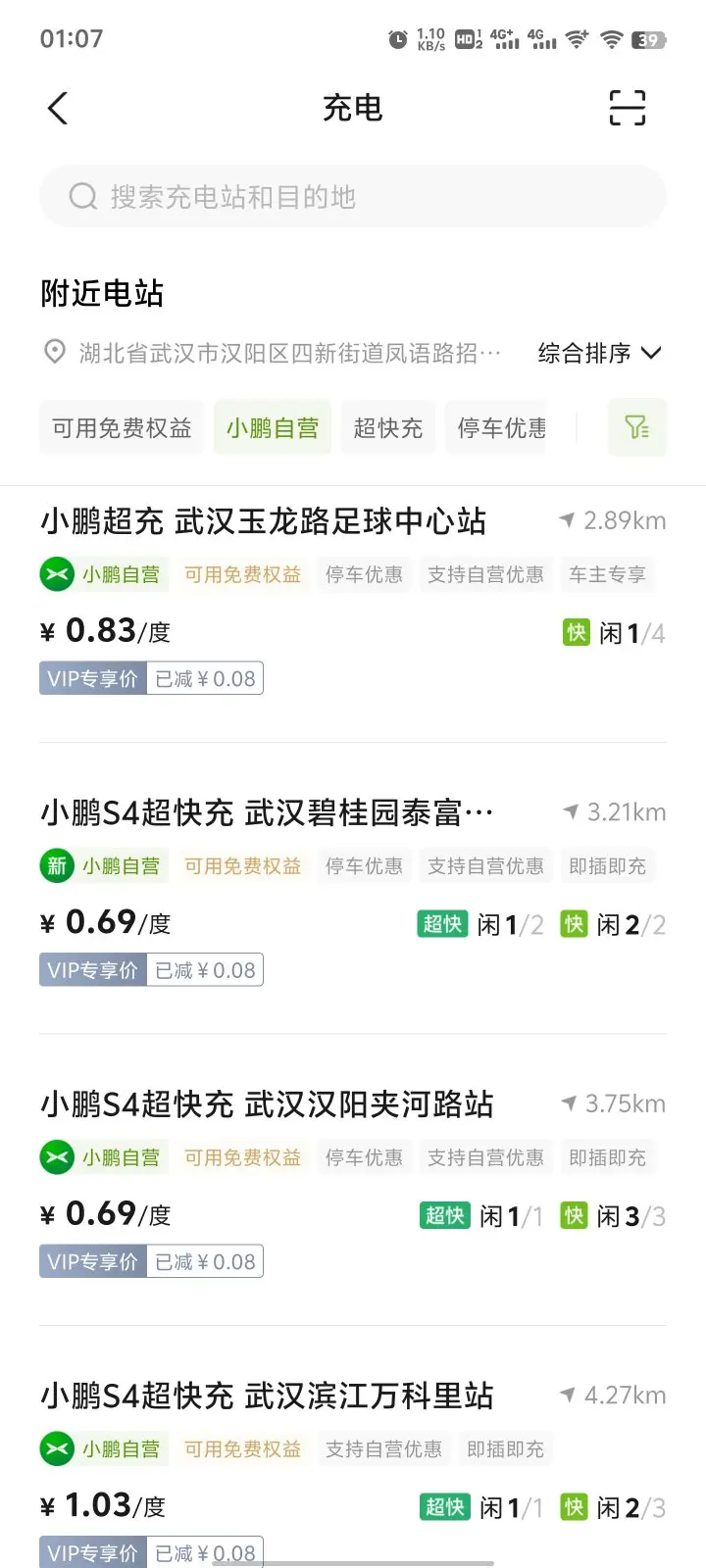This screenshot has height=1568, width=706.
Task: Select the 可用免费权益 filter chip
Action: [x=122, y=428]
